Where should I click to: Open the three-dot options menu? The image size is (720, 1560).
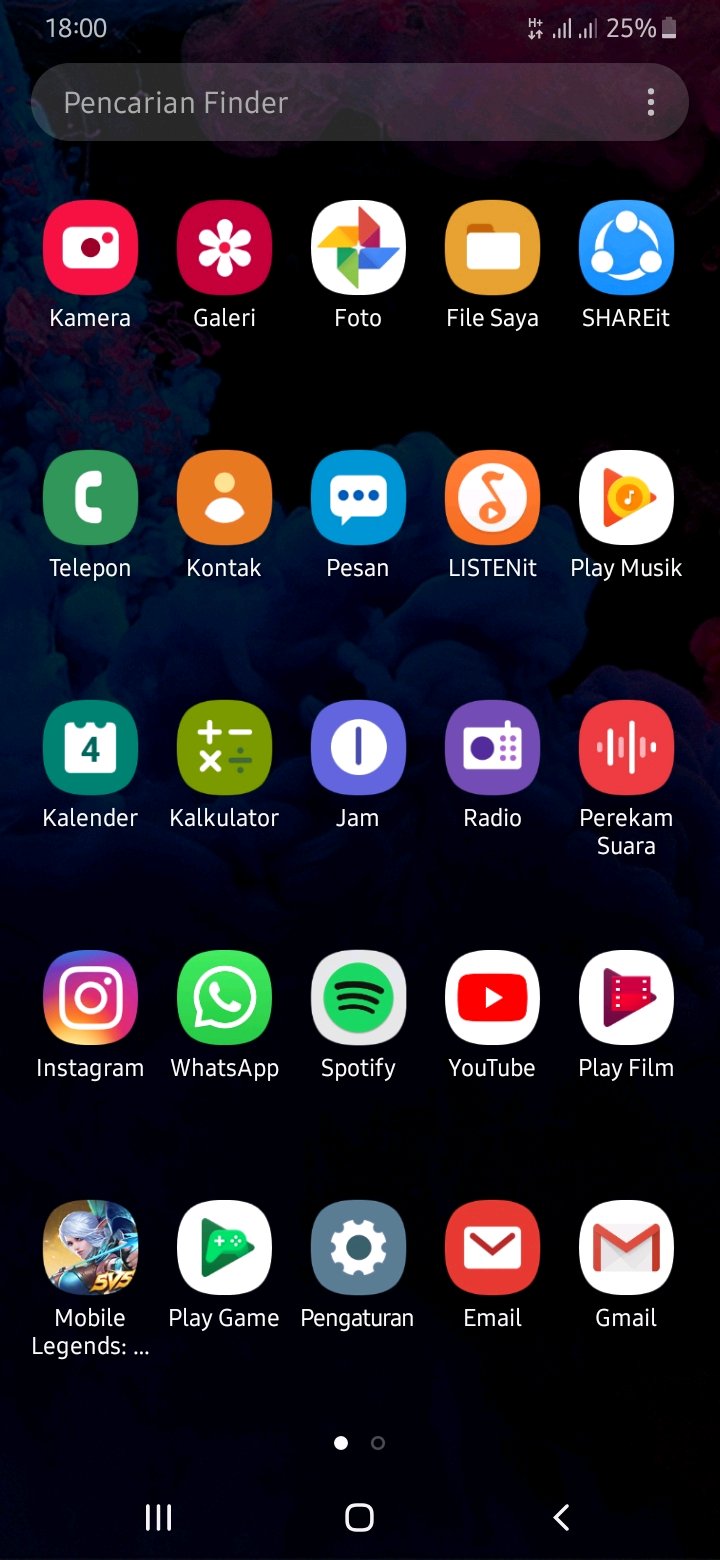point(651,101)
